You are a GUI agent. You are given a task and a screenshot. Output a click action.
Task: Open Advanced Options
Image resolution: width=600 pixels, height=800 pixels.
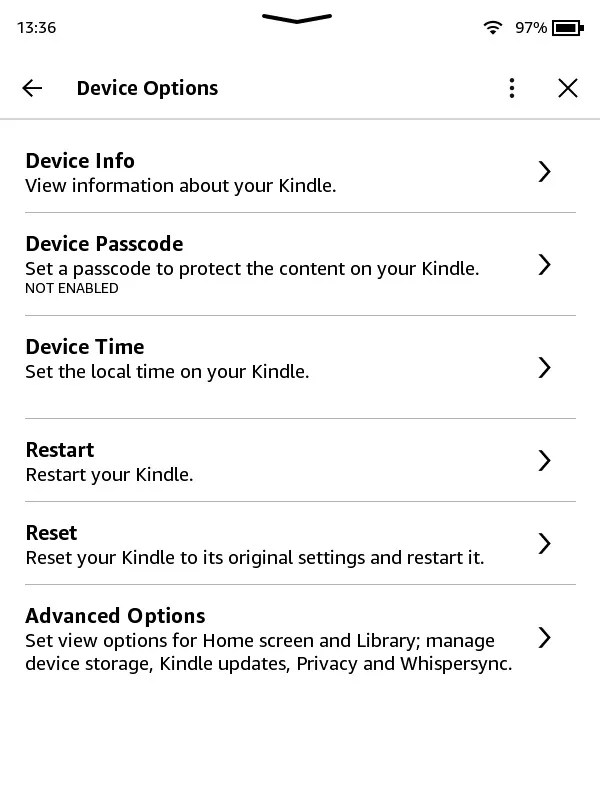point(288,638)
